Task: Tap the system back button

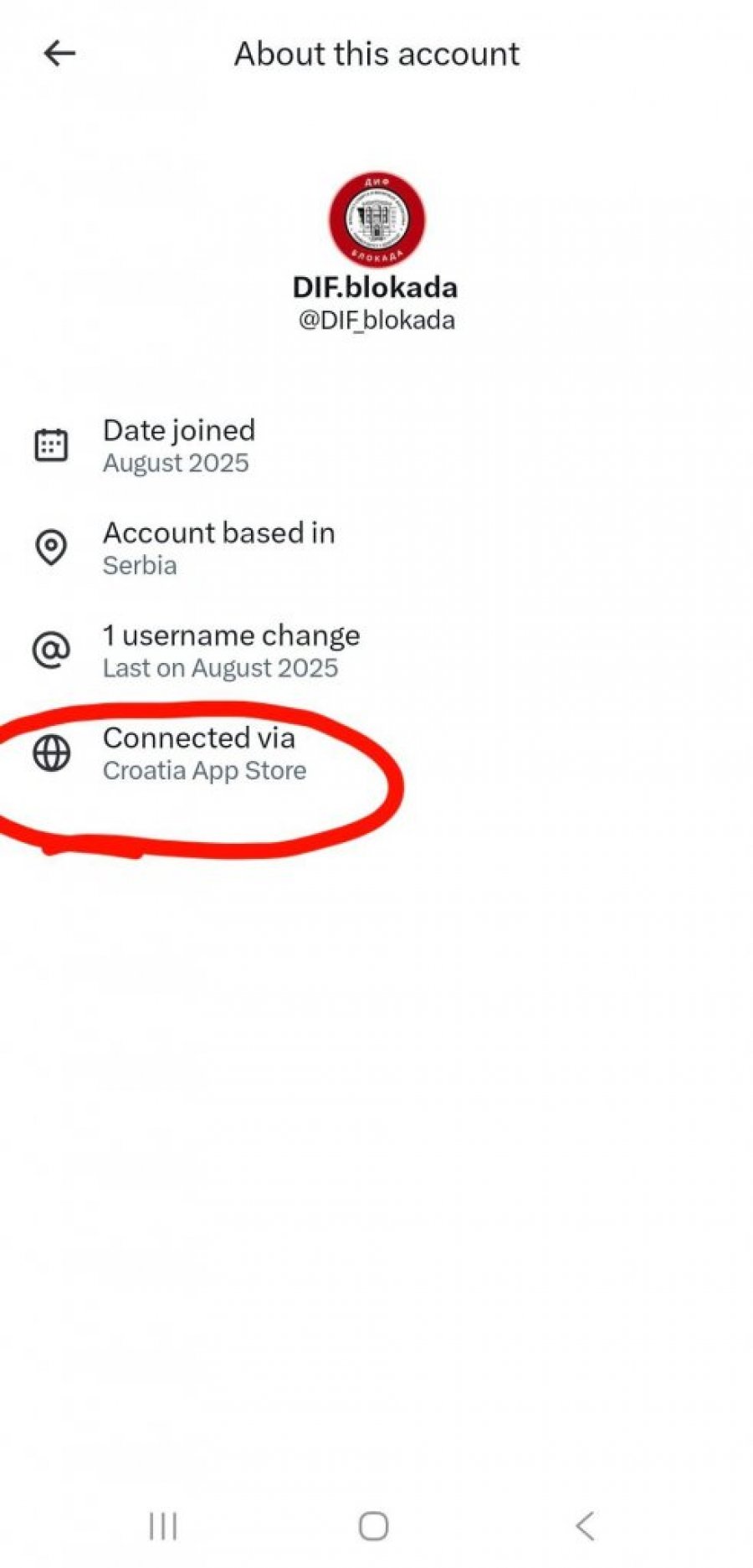Action: (585, 1525)
